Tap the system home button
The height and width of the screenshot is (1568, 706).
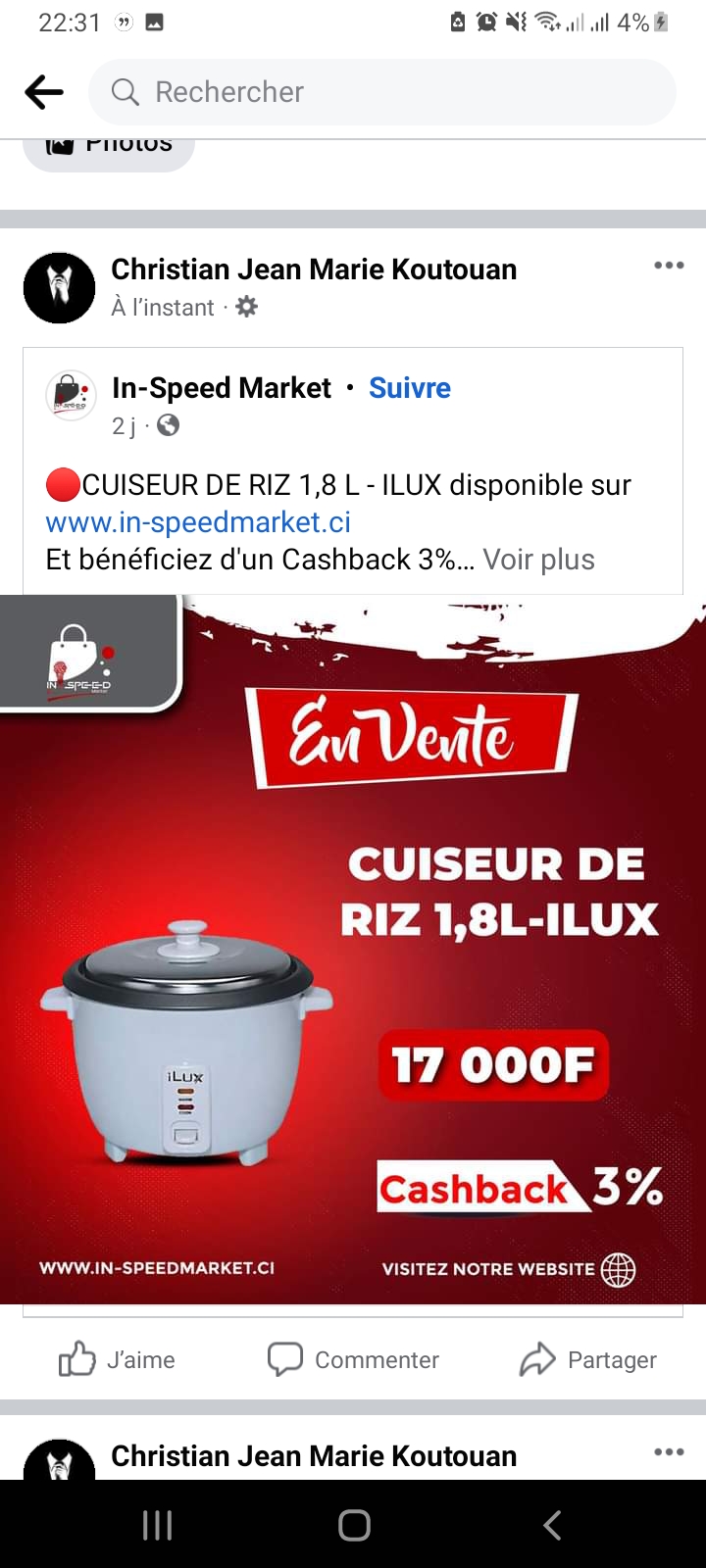354,1525
